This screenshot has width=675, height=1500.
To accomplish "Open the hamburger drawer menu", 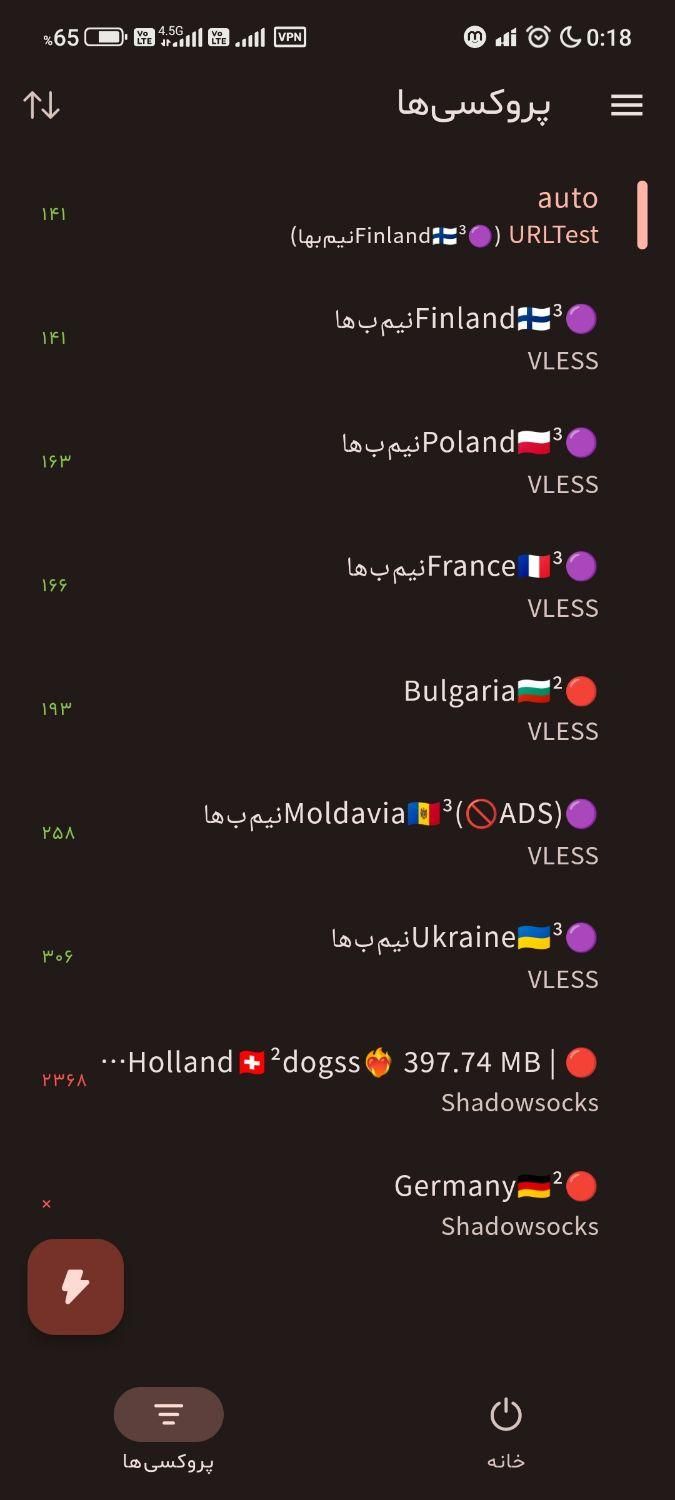I will (x=626, y=105).
